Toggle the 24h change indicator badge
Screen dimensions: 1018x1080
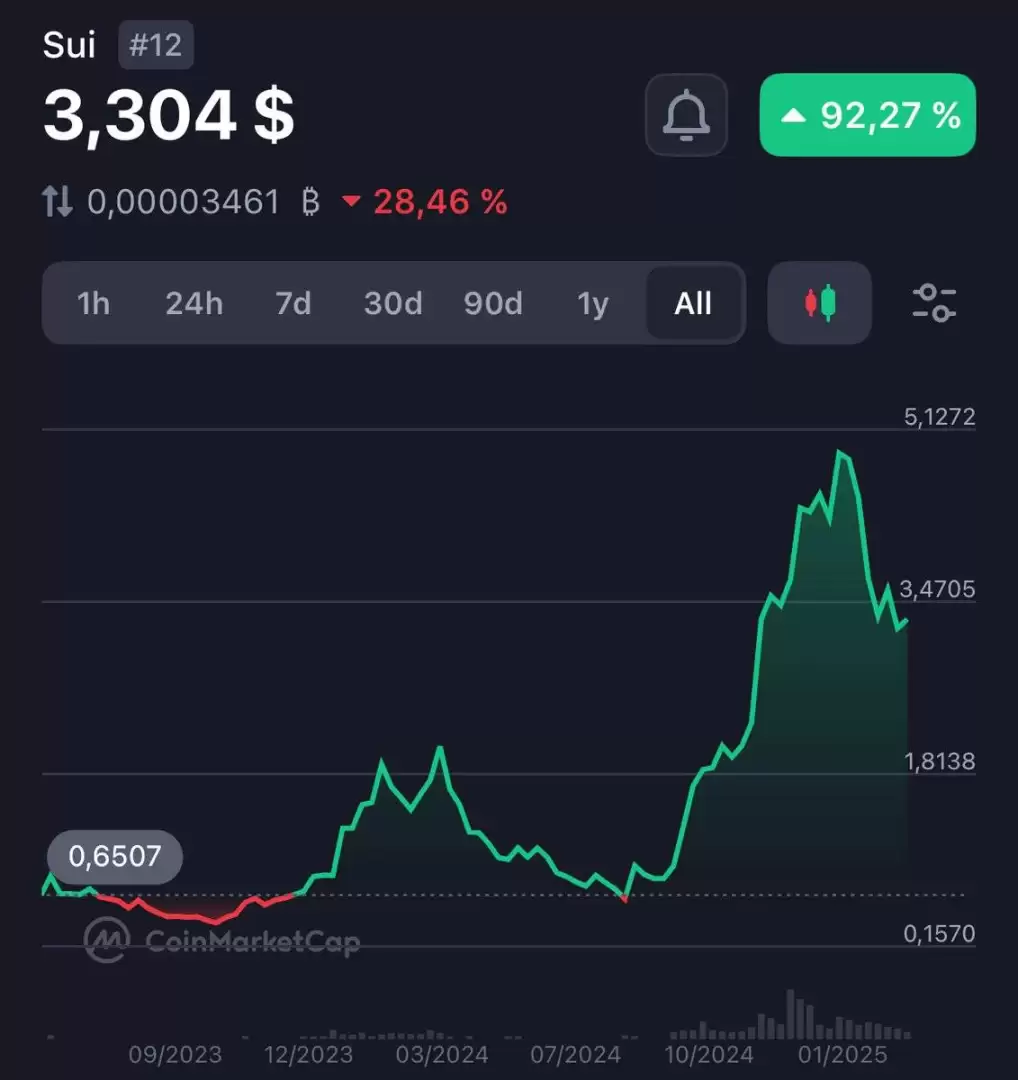coord(867,115)
